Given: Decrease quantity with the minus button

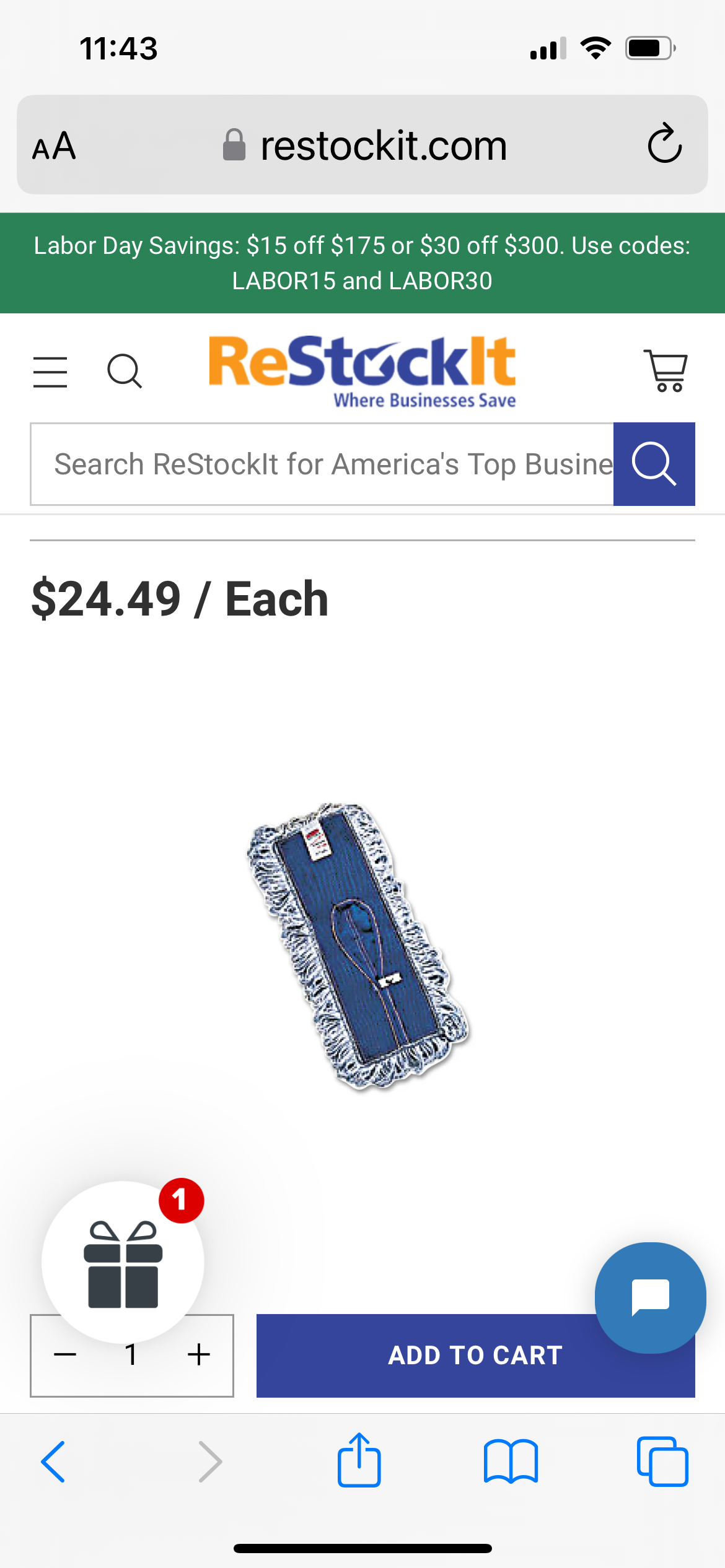Looking at the screenshot, I should point(65,1355).
